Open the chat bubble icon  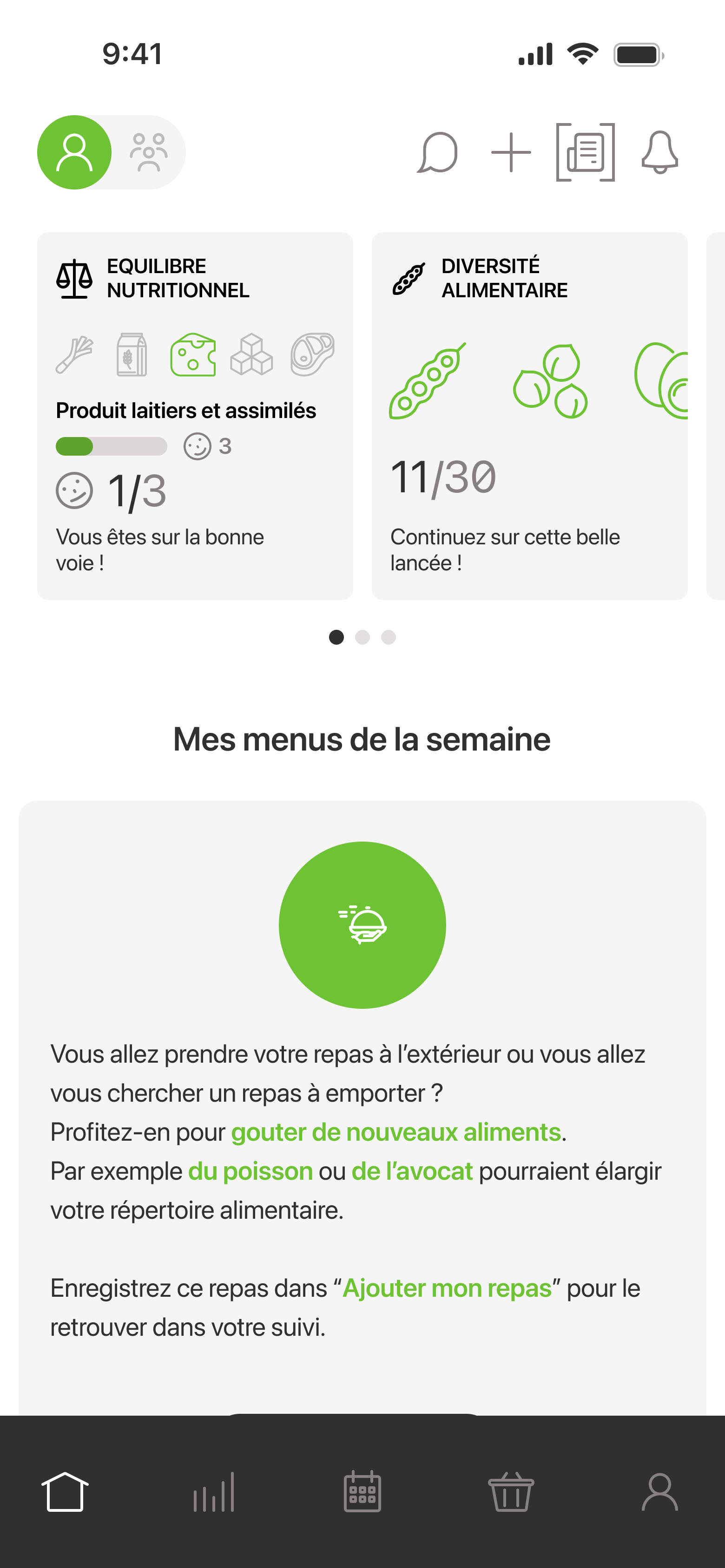[x=437, y=152]
